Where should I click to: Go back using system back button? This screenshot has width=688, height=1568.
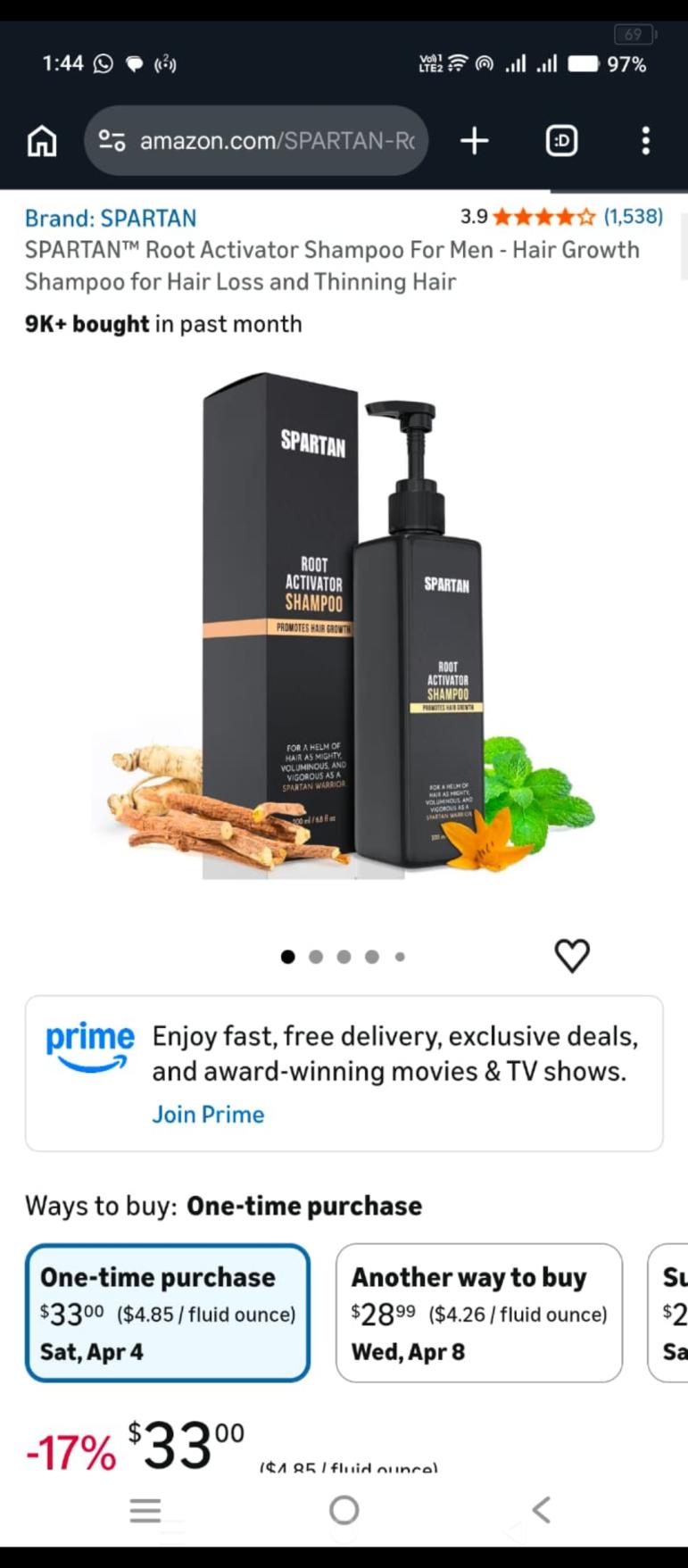(x=541, y=1510)
